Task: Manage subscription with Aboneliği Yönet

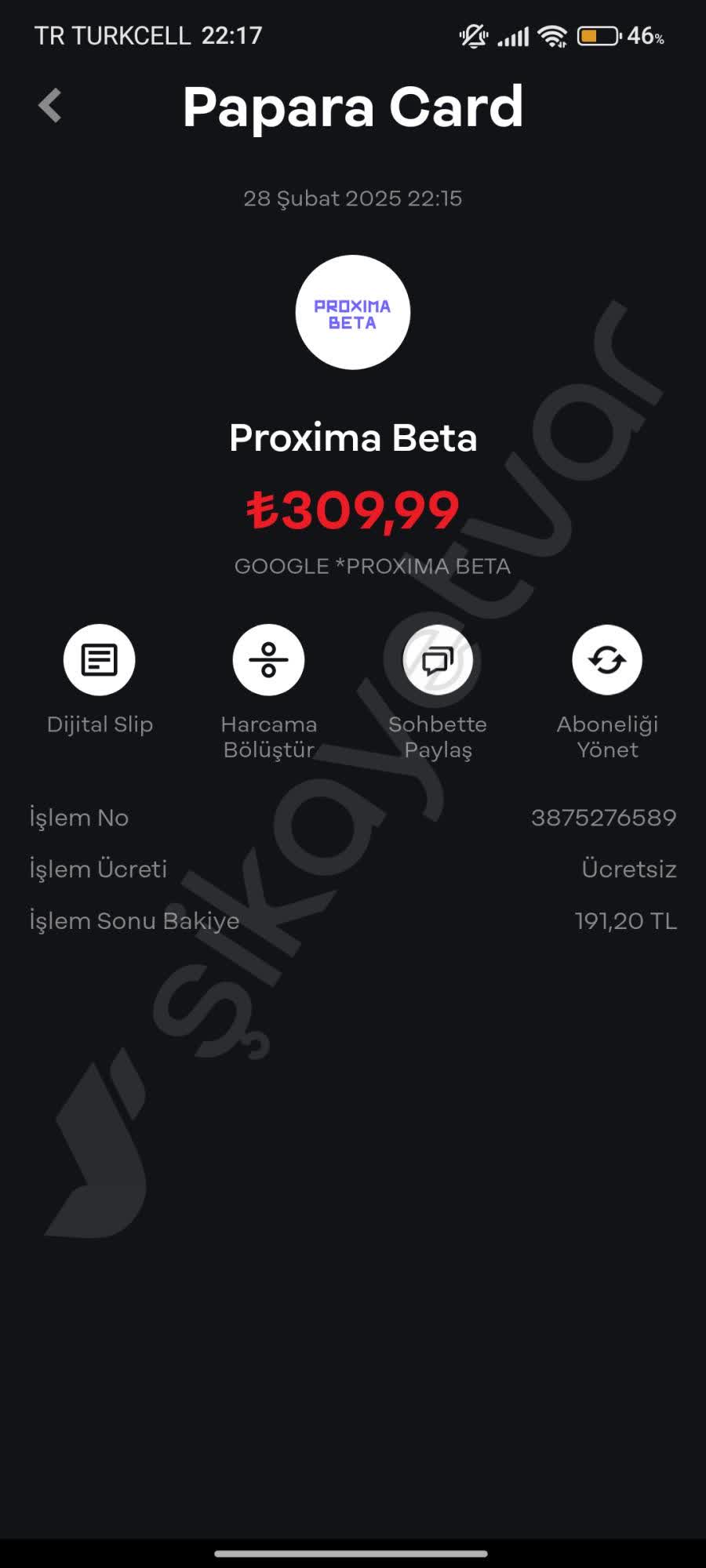Action: (607, 660)
